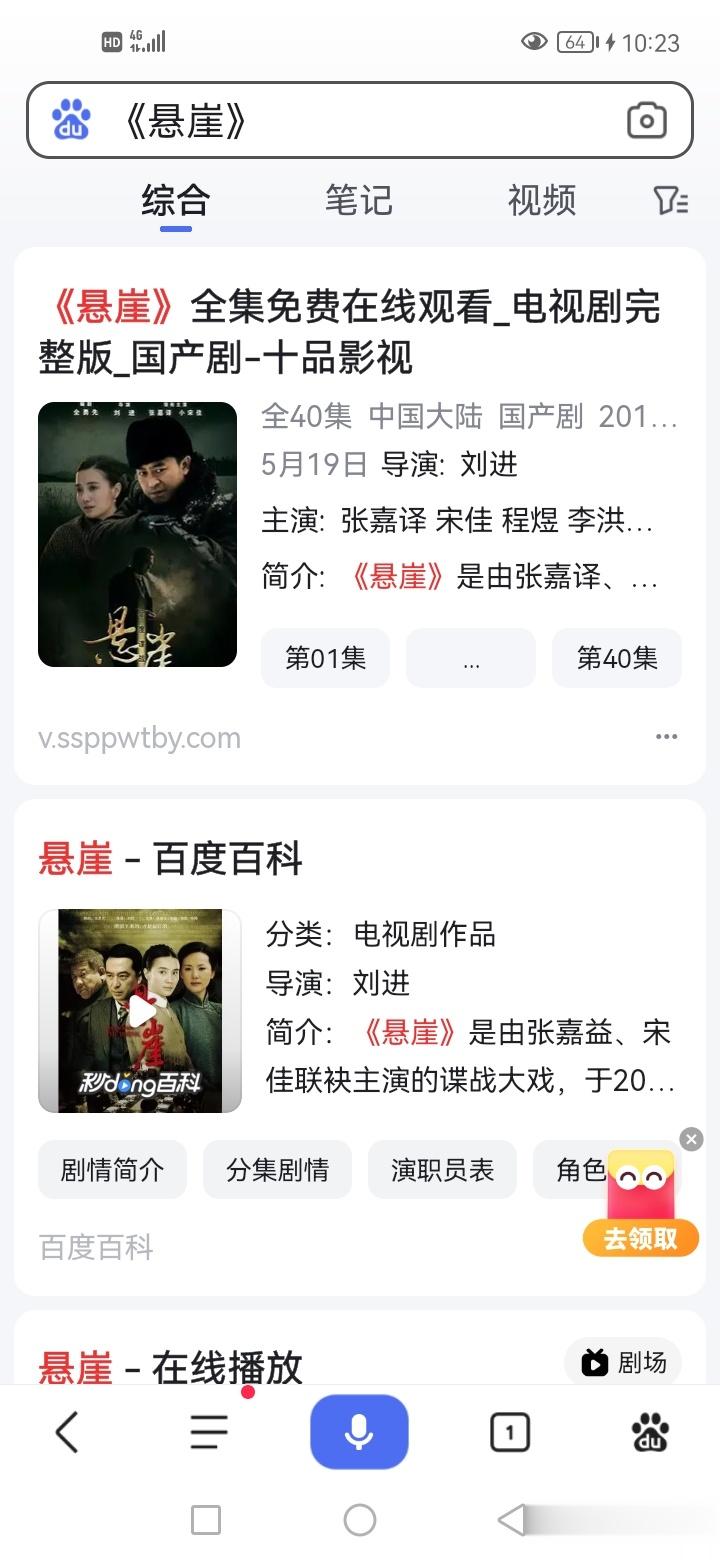
Task: Open the tab switcher showing 1
Action: [x=510, y=1433]
